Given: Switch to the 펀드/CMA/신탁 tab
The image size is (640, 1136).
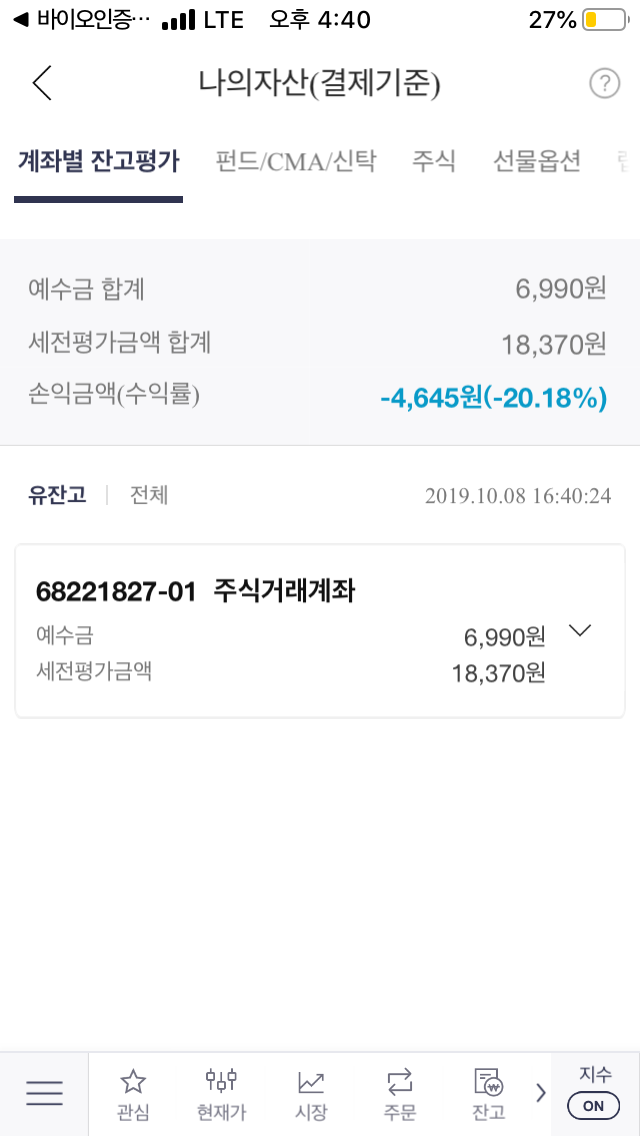Looking at the screenshot, I should 296,162.
